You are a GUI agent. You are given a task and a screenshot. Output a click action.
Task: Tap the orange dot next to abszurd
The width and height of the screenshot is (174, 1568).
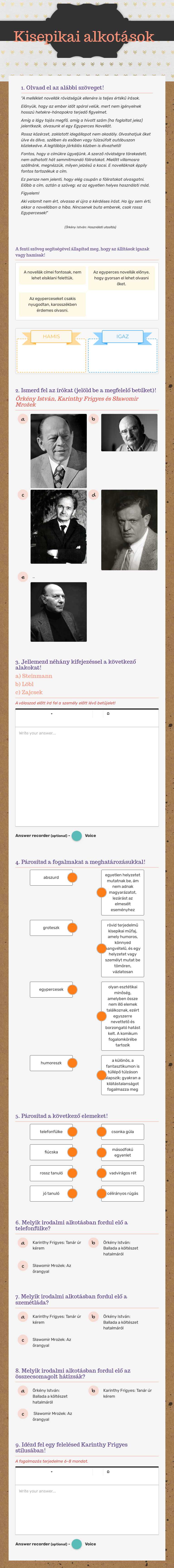click(72, 877)
